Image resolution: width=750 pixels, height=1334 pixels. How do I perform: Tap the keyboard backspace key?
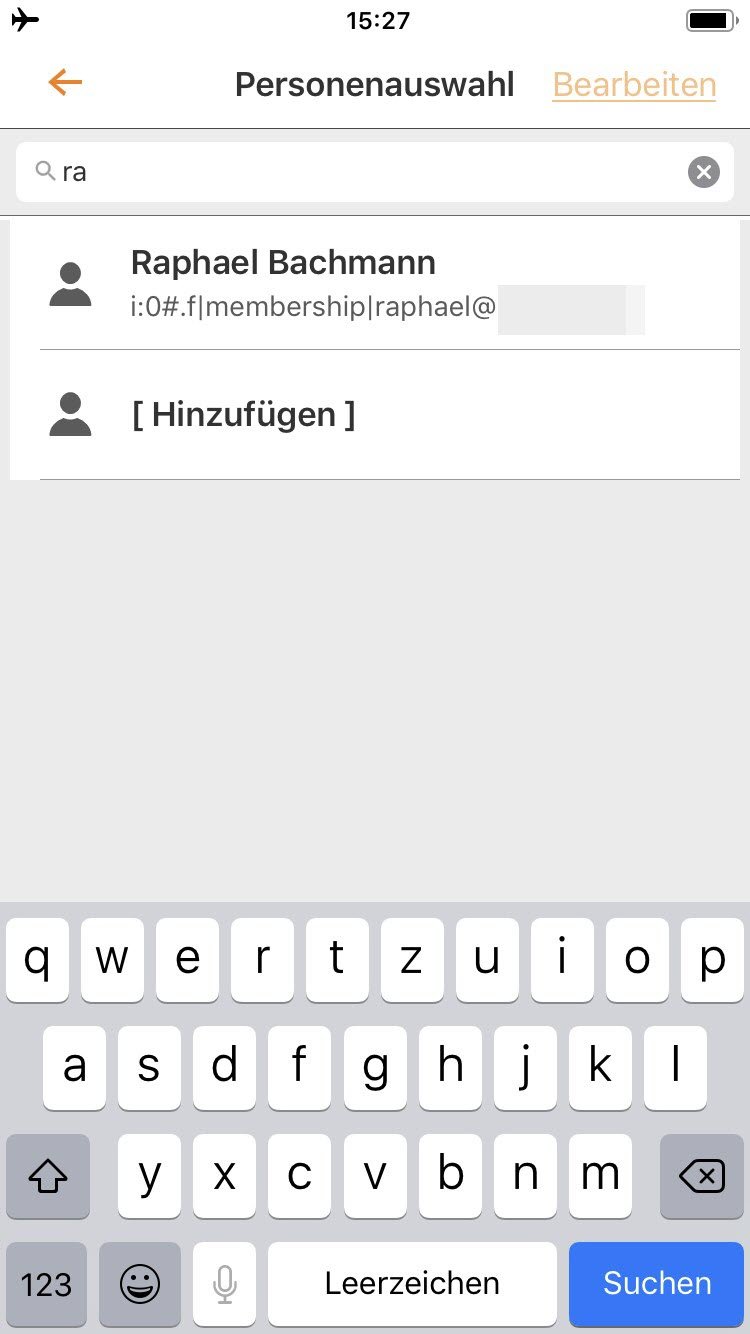tap(701, 1176)
